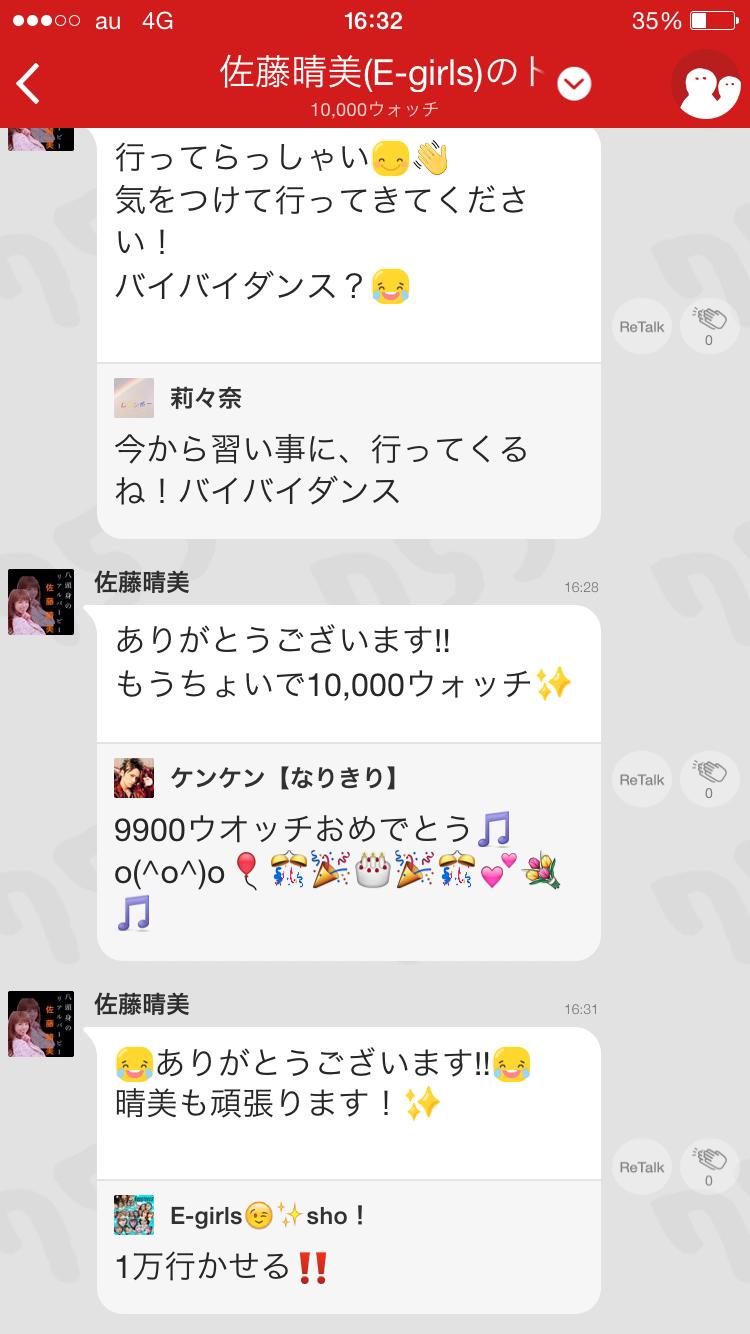Screen dimensions: 750x1334
Task: Expand the talk title dropdown arrow
Action: (574, 84)
